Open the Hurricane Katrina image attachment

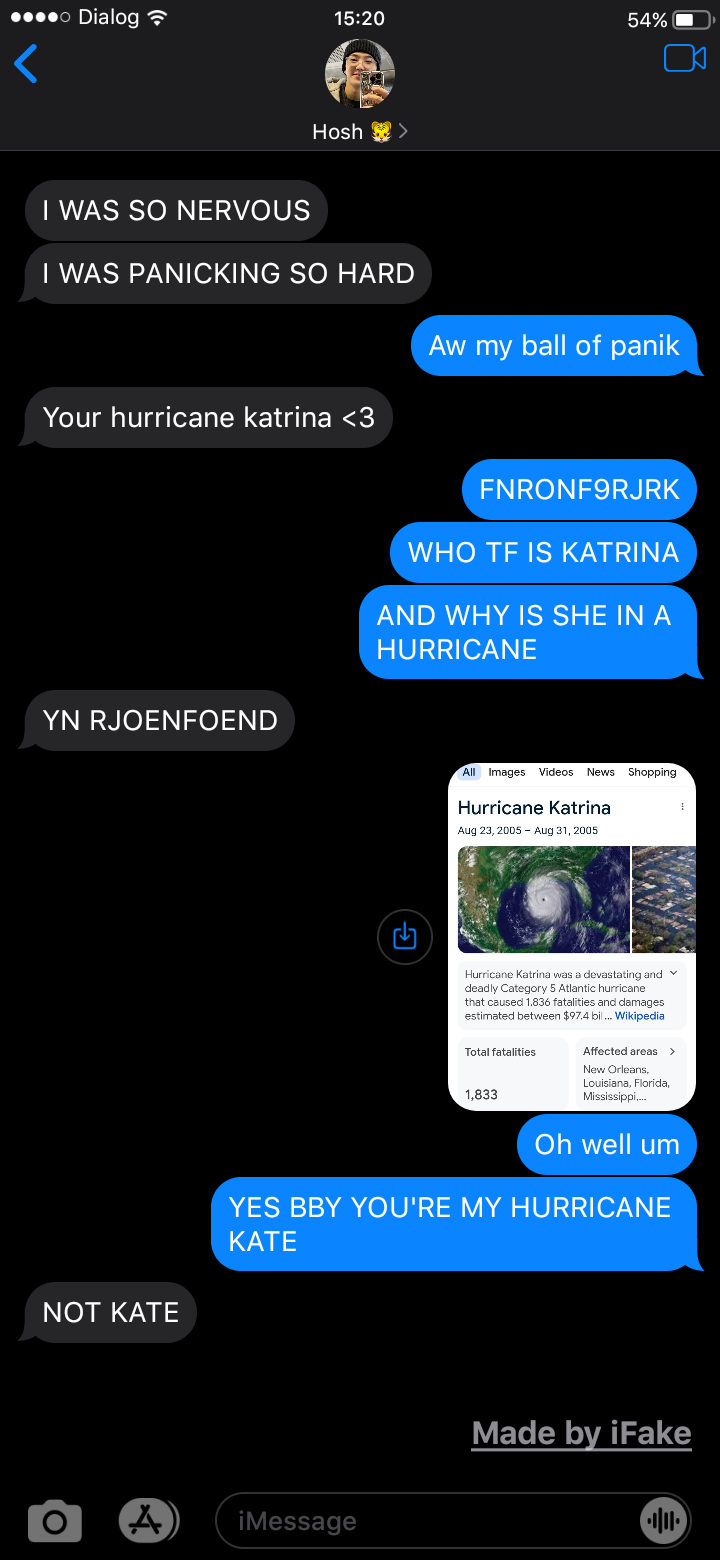pos(572,936)
